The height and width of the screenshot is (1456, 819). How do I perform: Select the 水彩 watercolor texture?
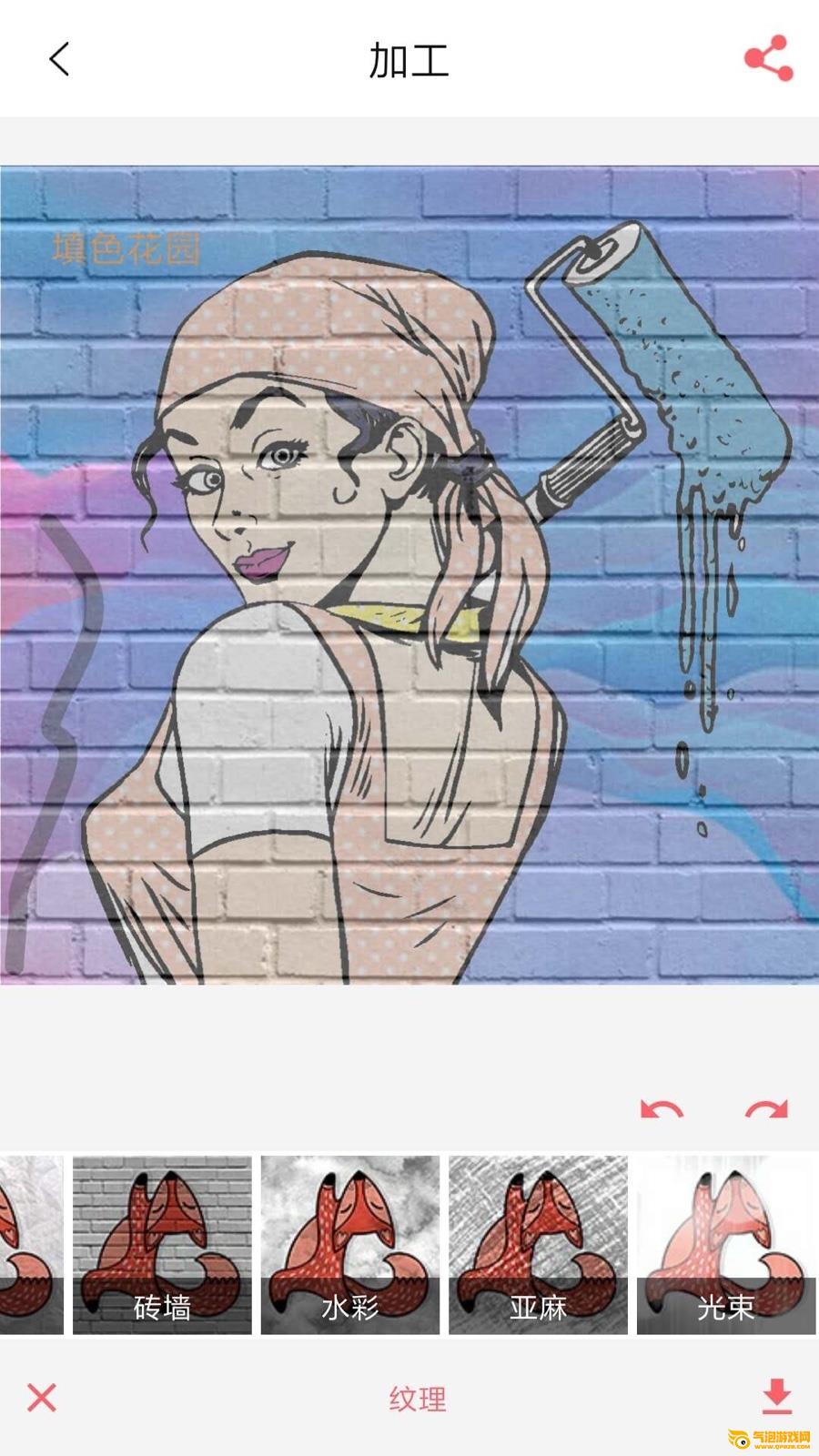[x=350, y=1245]
